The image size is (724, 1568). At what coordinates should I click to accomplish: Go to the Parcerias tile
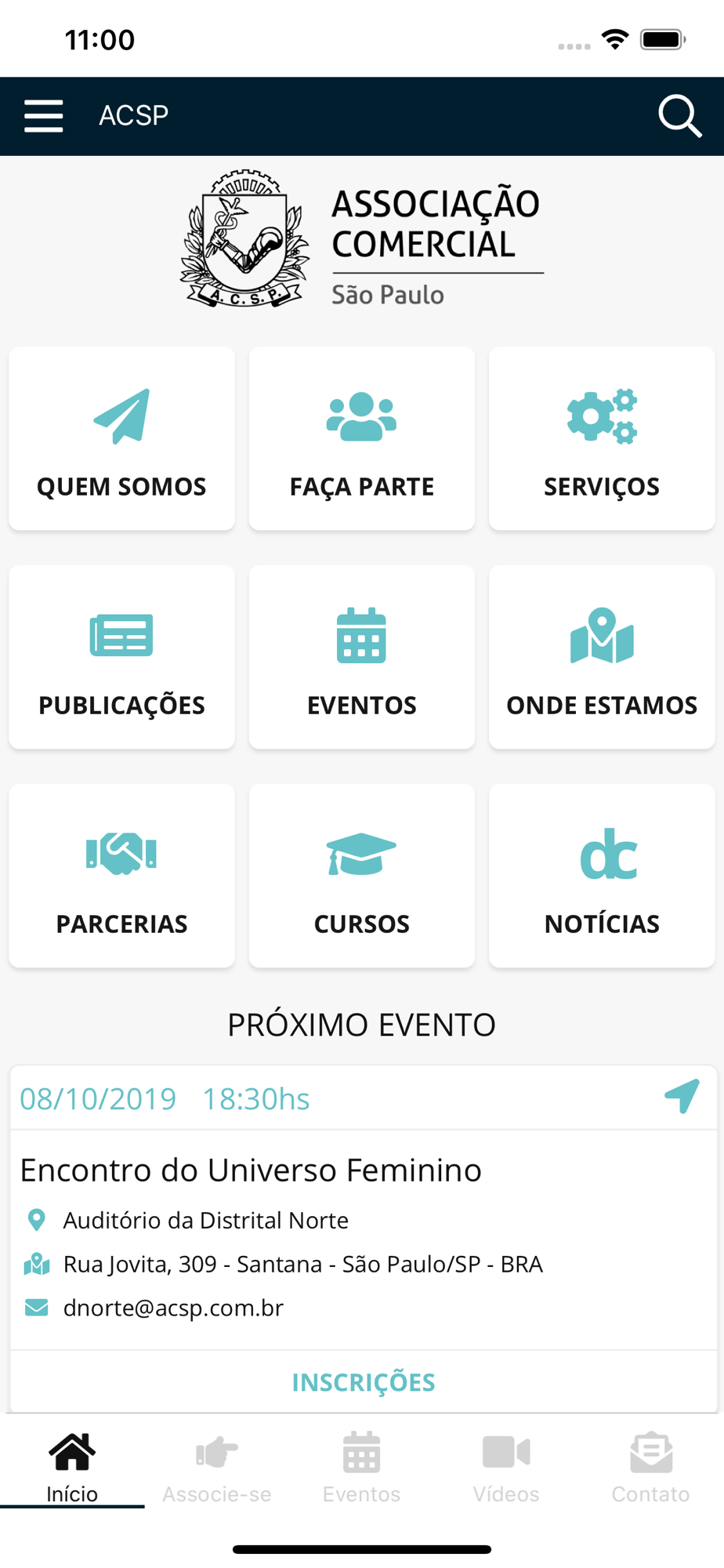point(121,877)
